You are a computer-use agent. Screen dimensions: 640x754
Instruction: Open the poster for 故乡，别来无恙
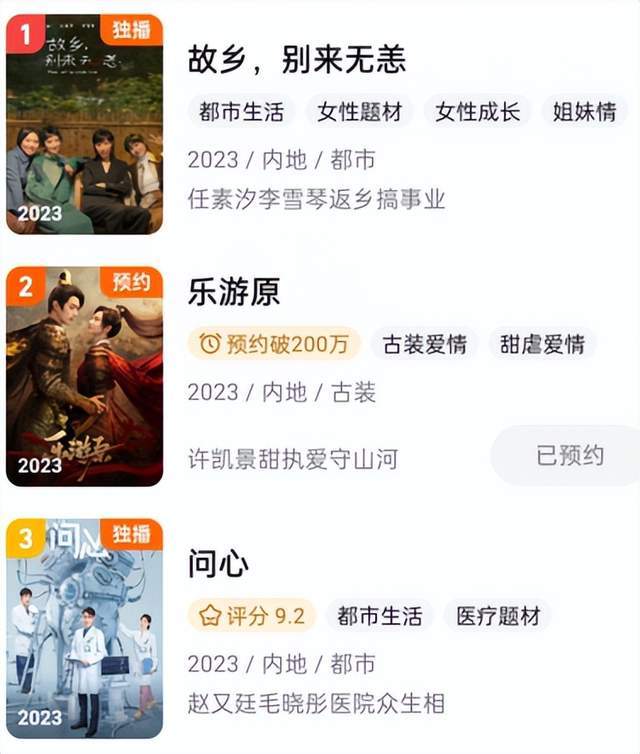(84, 124)
